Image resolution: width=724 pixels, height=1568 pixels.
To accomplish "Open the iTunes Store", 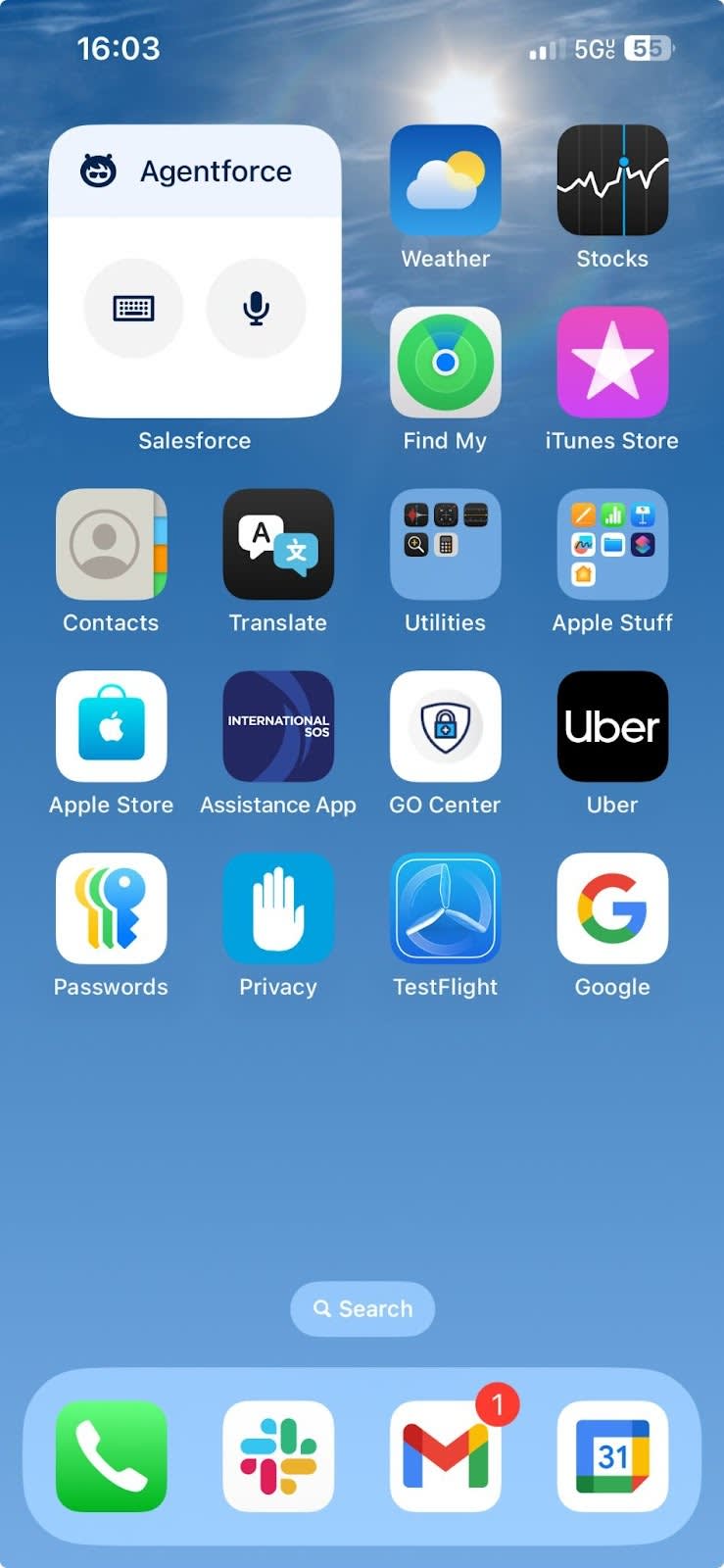I will pyautogui.click(x=612, y=363).
